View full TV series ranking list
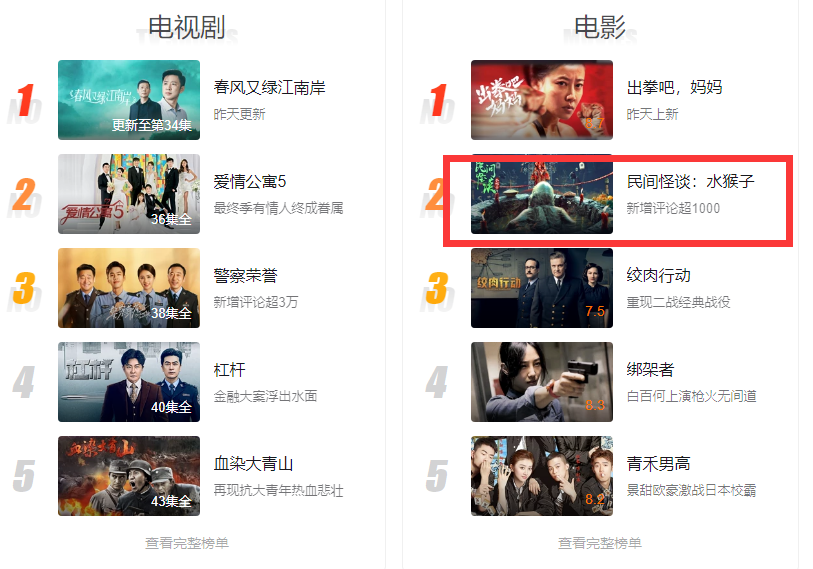The width and height of the screenshot is (813, 569). point(187,543)
